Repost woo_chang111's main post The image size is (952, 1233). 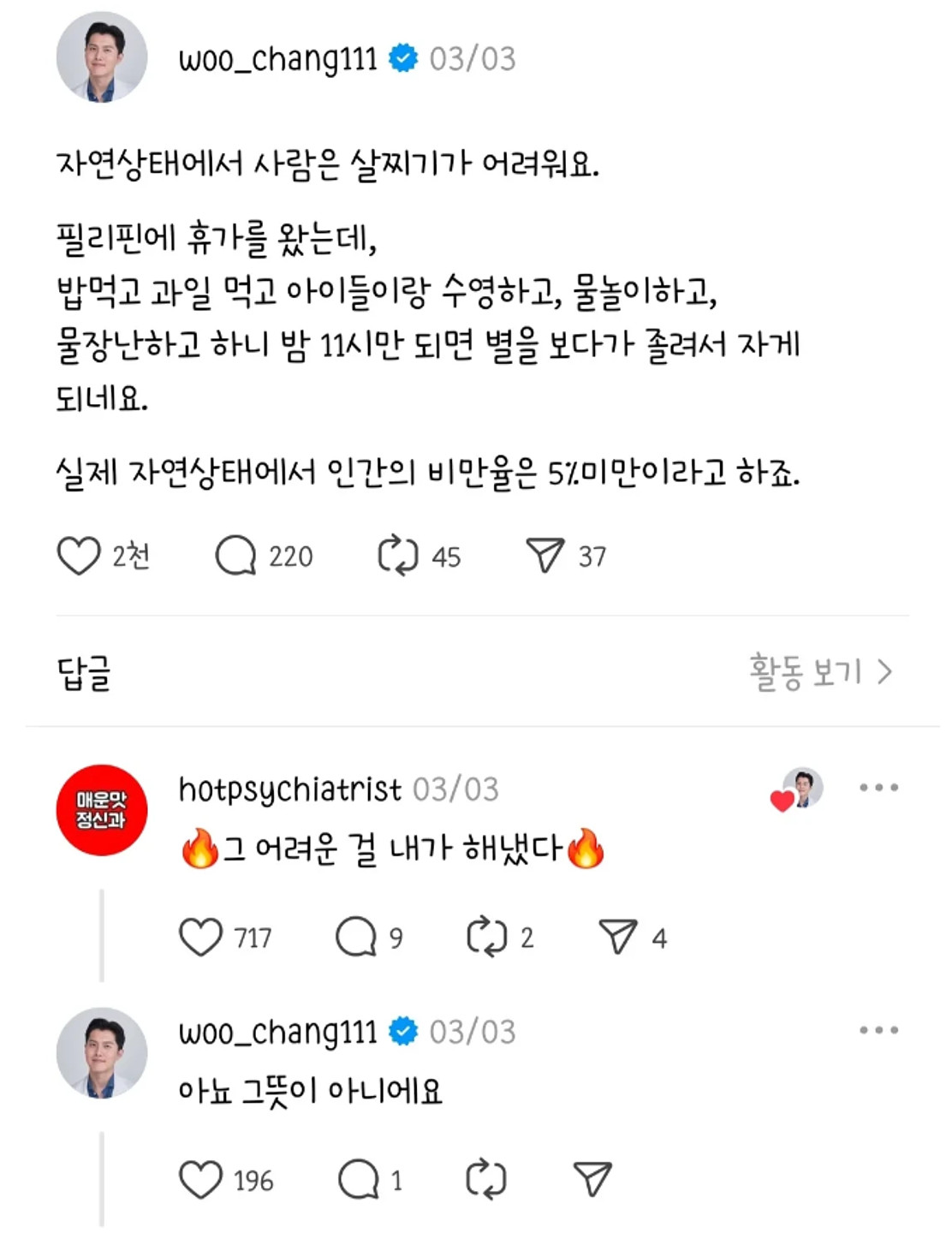tap(398, 556)
